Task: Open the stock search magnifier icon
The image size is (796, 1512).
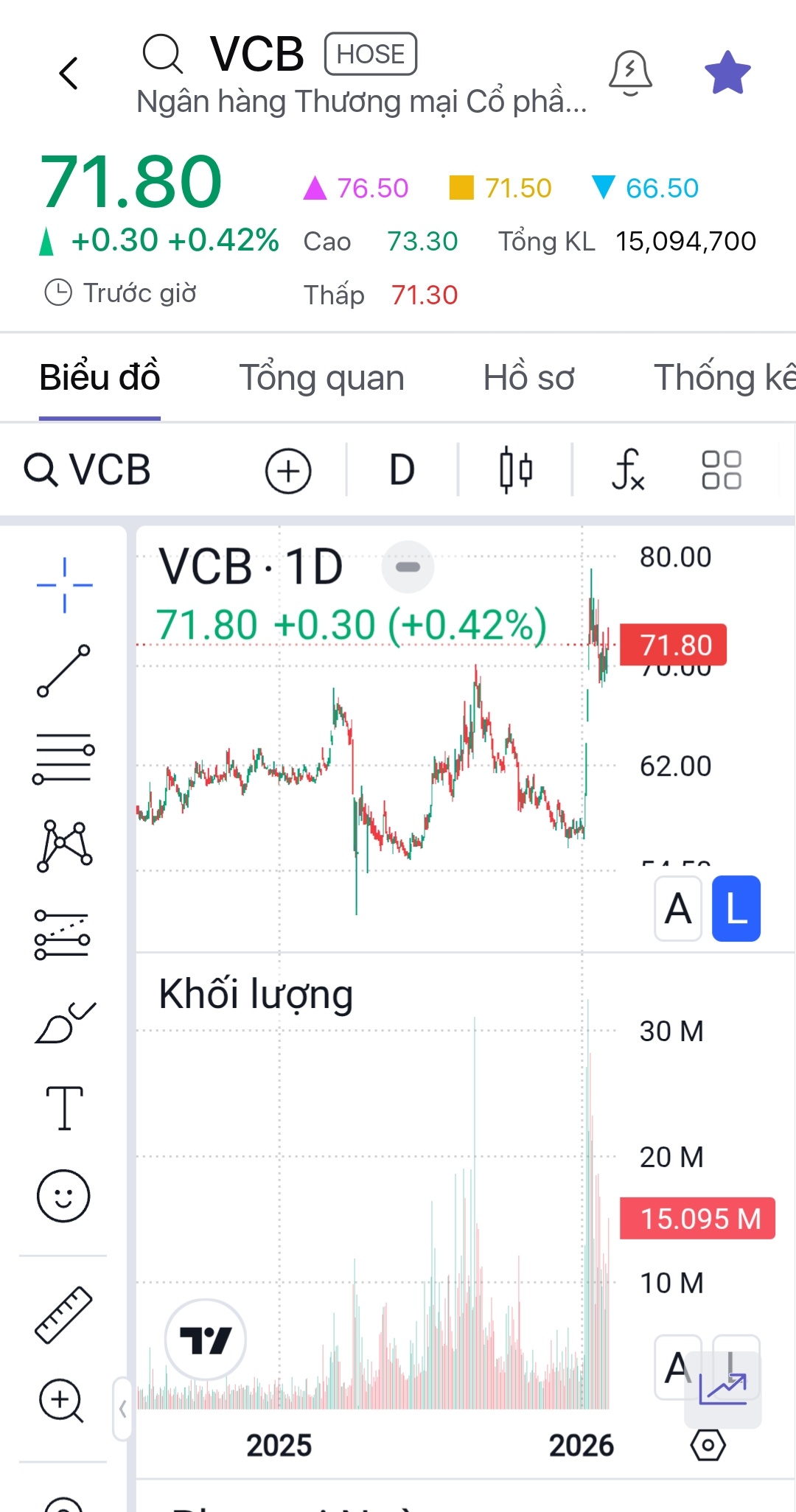Action: click(162, 54)
